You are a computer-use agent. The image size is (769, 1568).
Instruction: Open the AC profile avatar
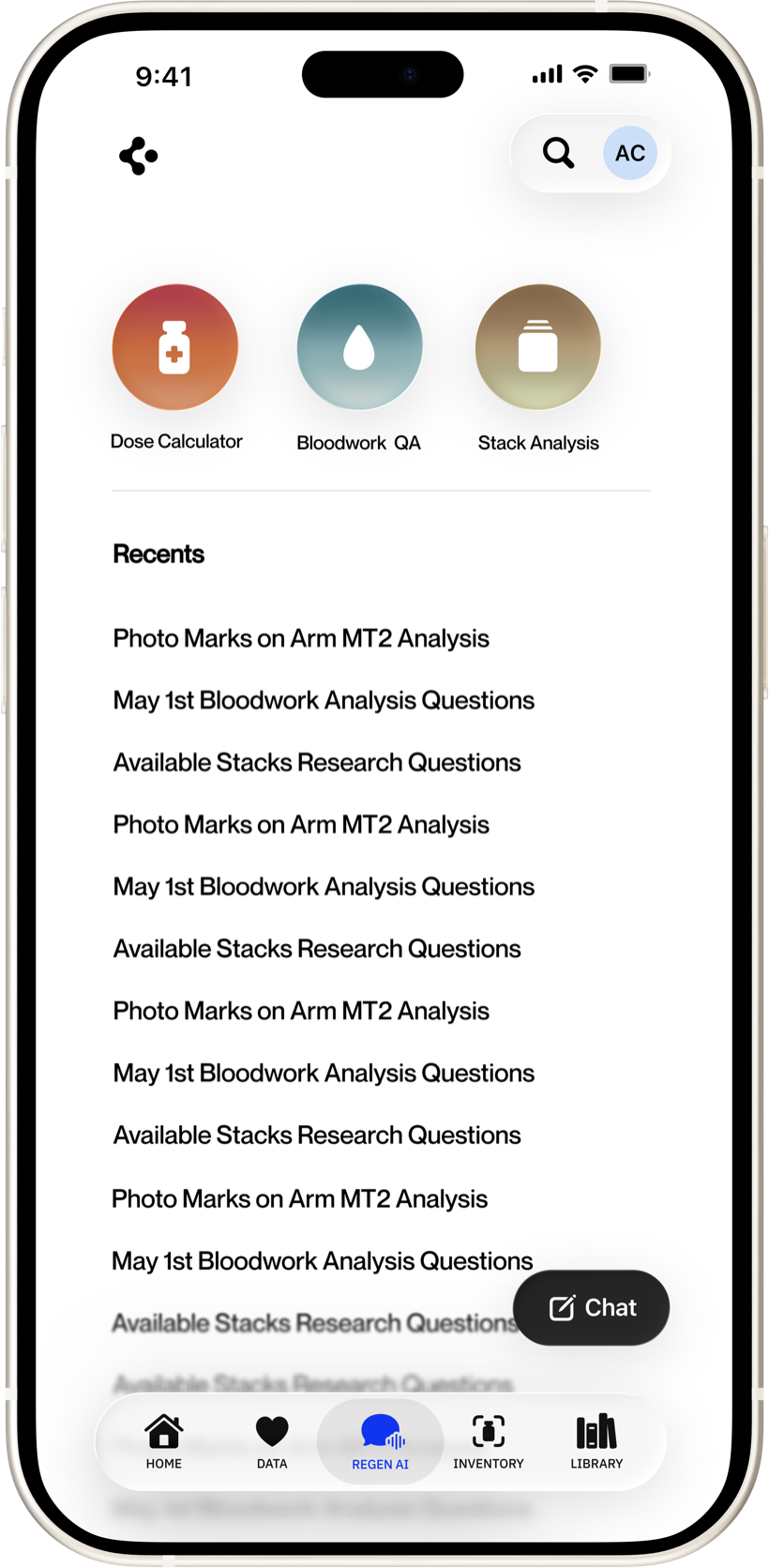(x=629, y=153)
